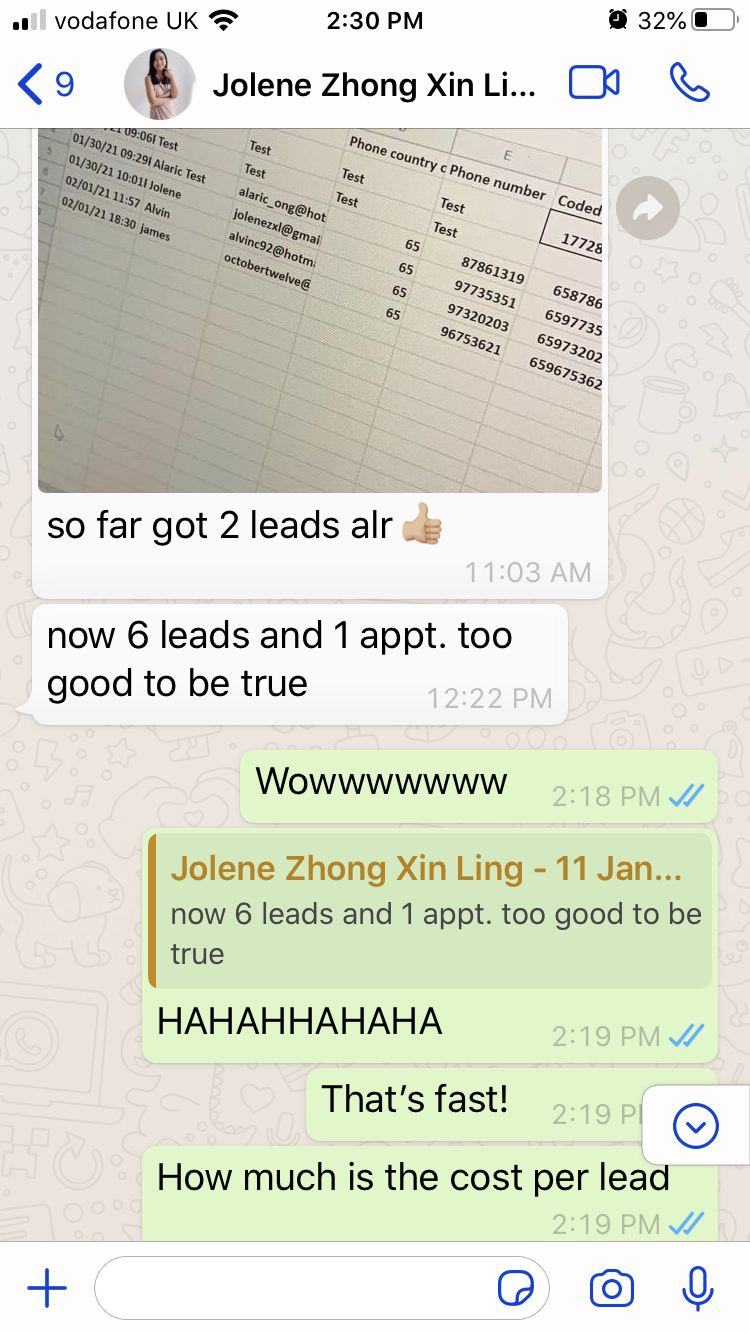
Task: Start a voice call with Jolene
Action: (689, 84)
